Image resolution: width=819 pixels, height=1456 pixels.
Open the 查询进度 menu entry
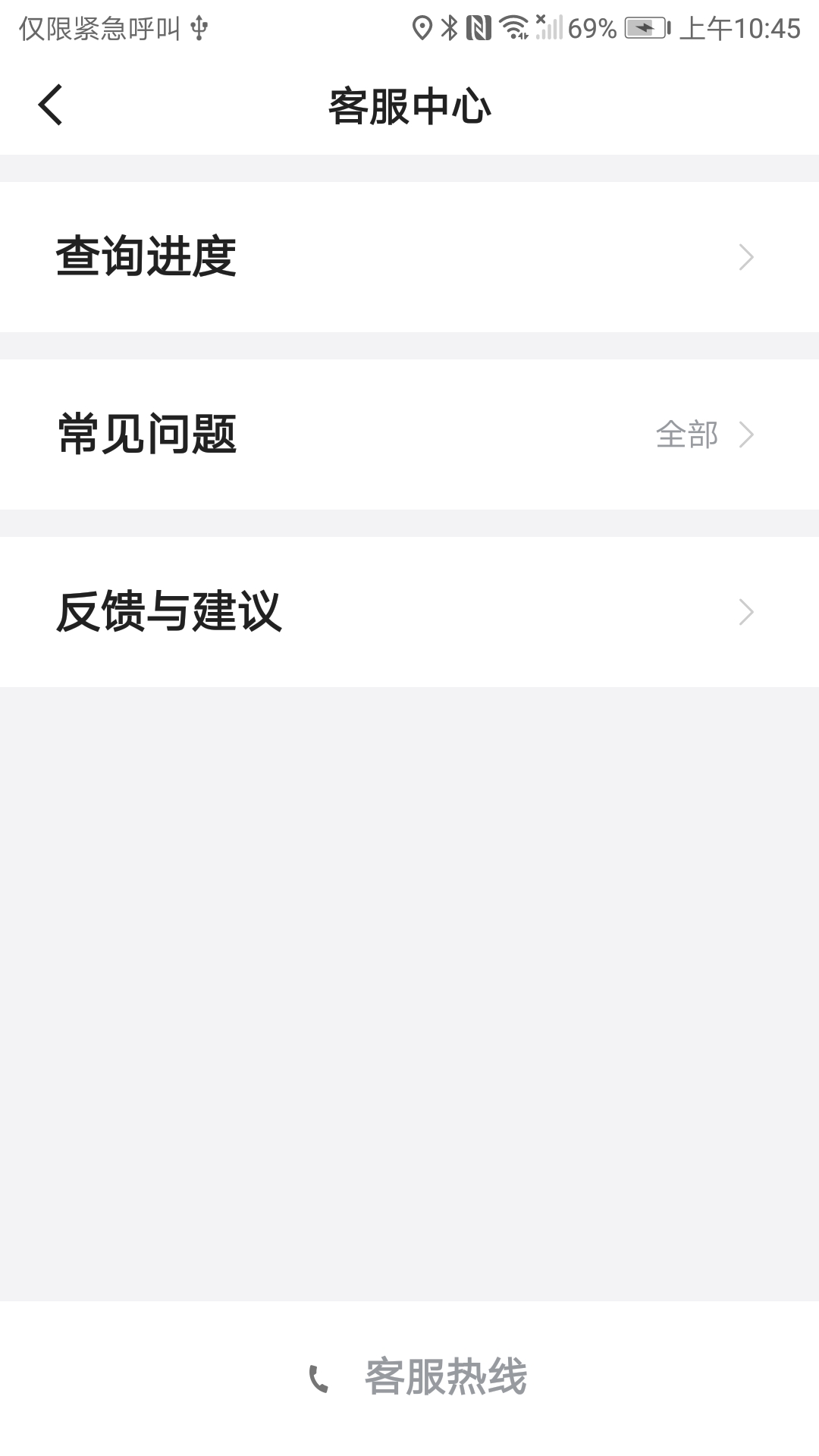(145, 257)
